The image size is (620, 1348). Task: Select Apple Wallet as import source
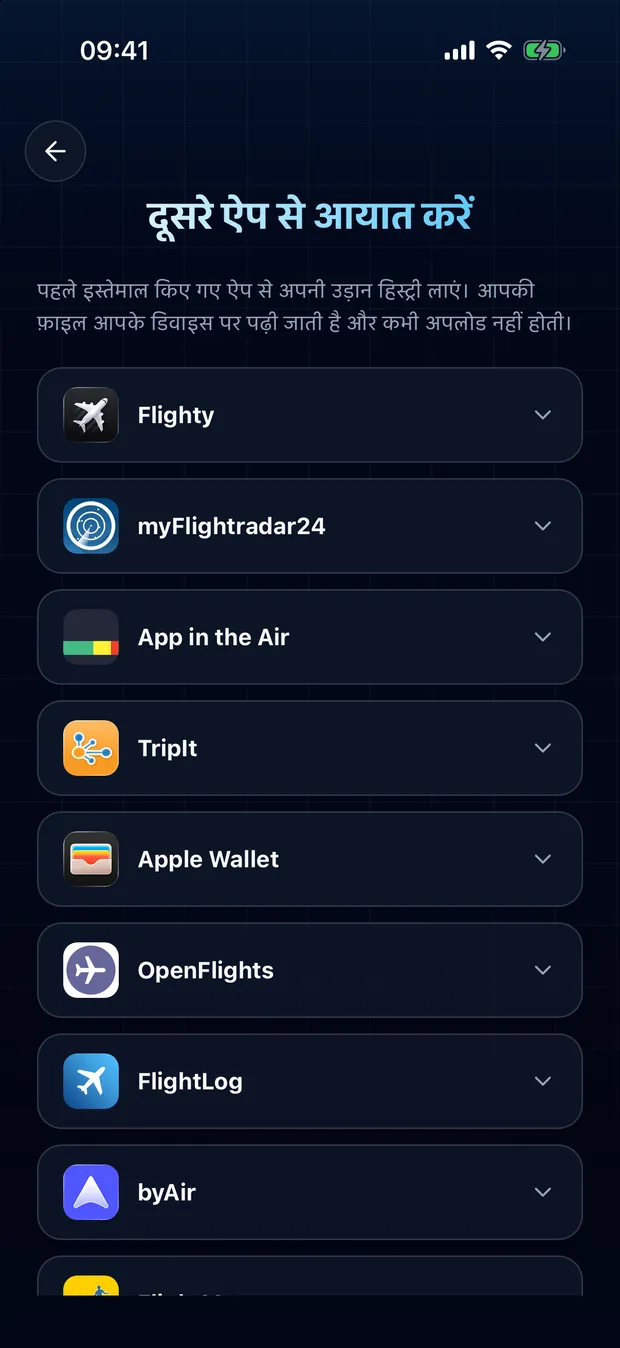coord(310,859)
